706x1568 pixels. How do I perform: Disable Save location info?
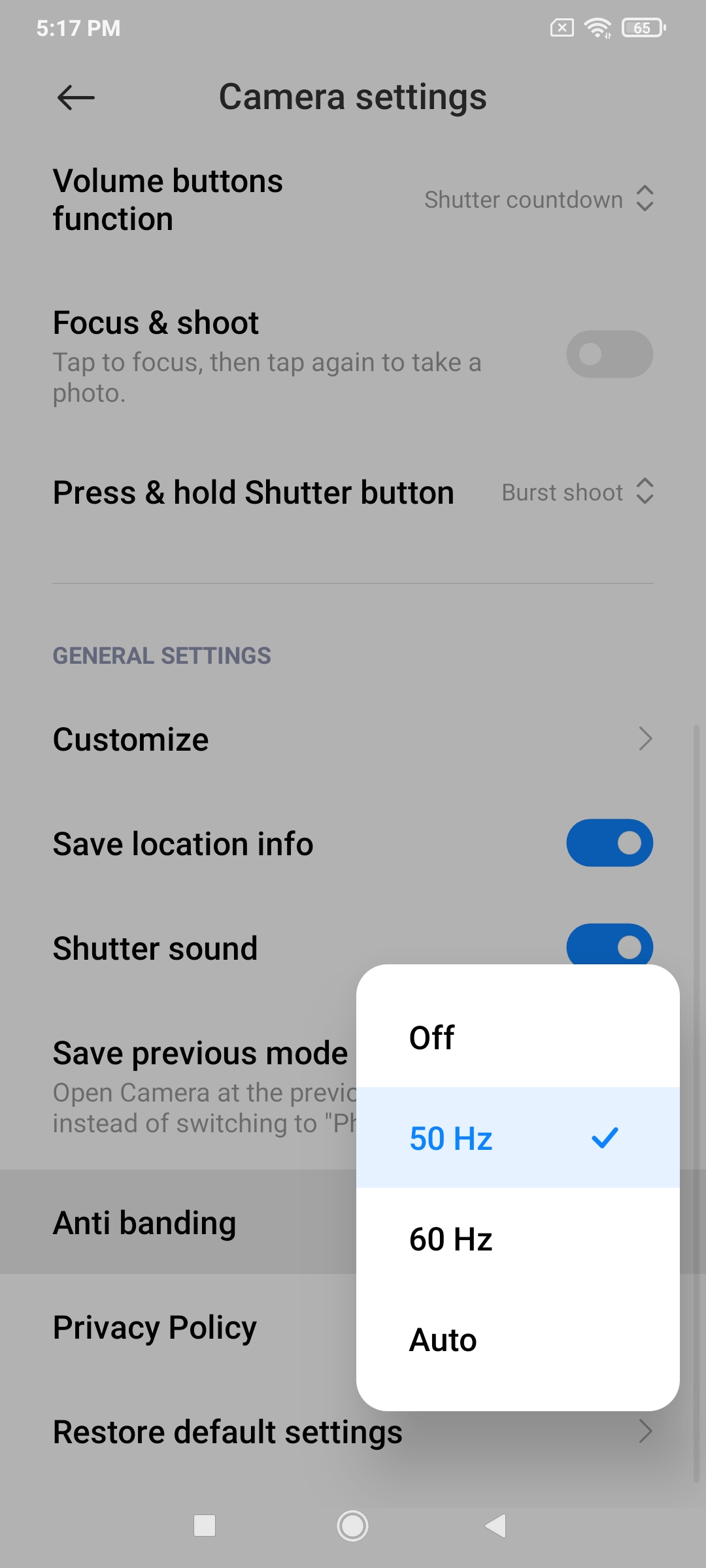pyautogui.click(x=609, y=843)
